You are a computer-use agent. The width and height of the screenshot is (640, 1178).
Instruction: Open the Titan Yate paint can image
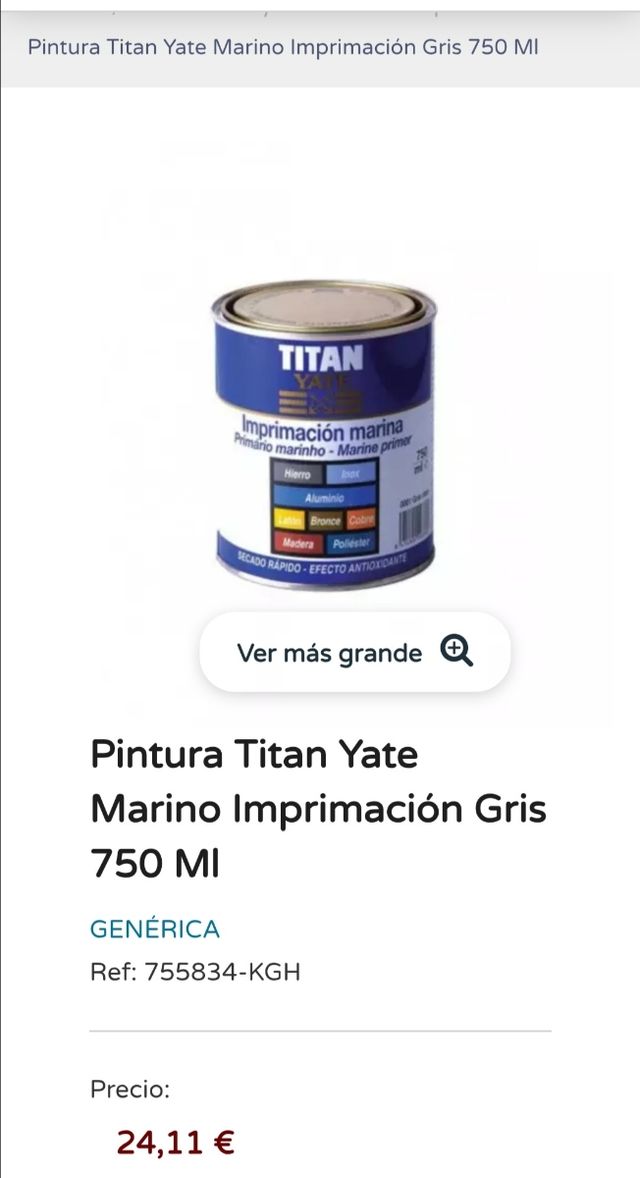pos(325,435)
